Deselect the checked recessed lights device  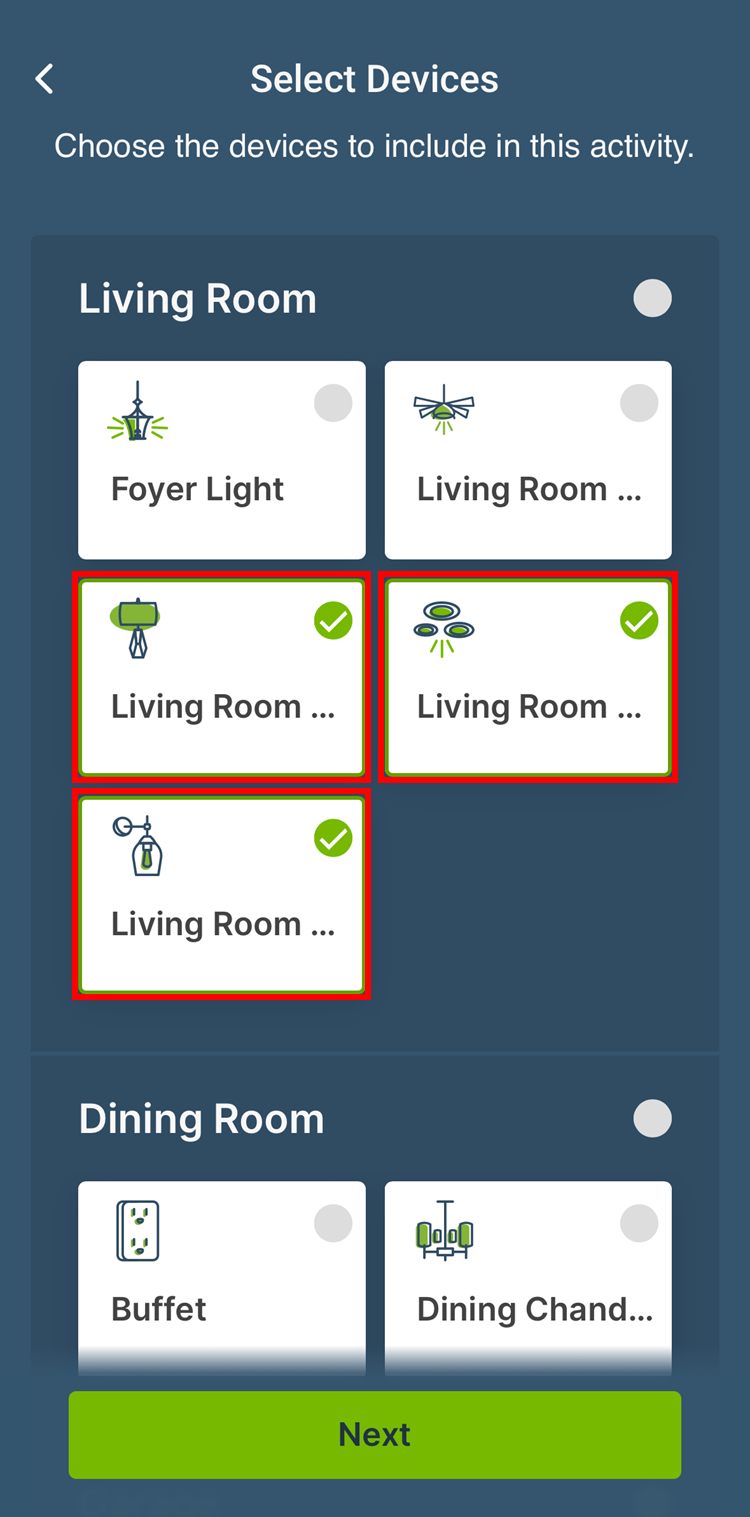[x=638, y=620]
